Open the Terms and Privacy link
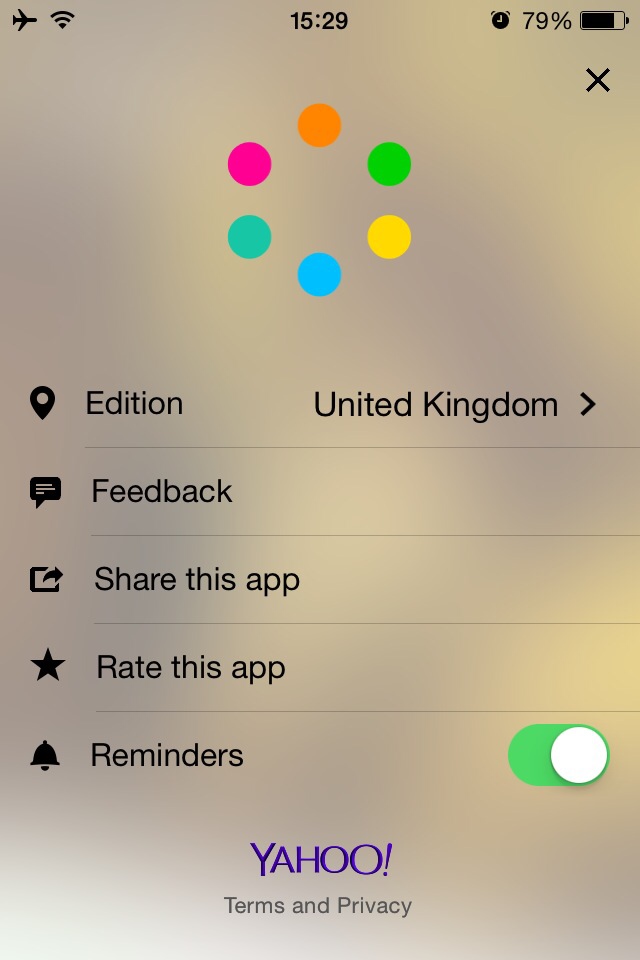 318,906
